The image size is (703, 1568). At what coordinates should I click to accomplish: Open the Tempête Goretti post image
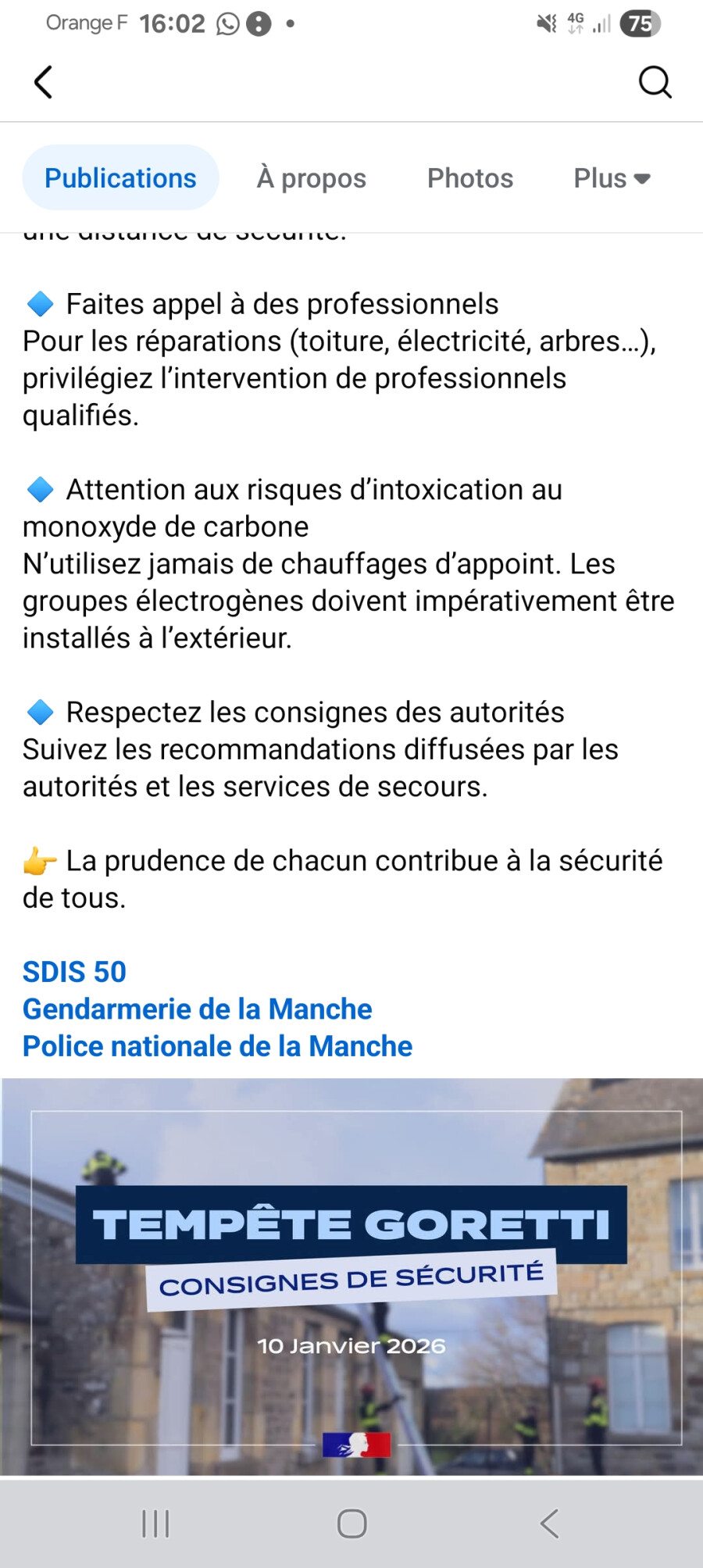351,1277
